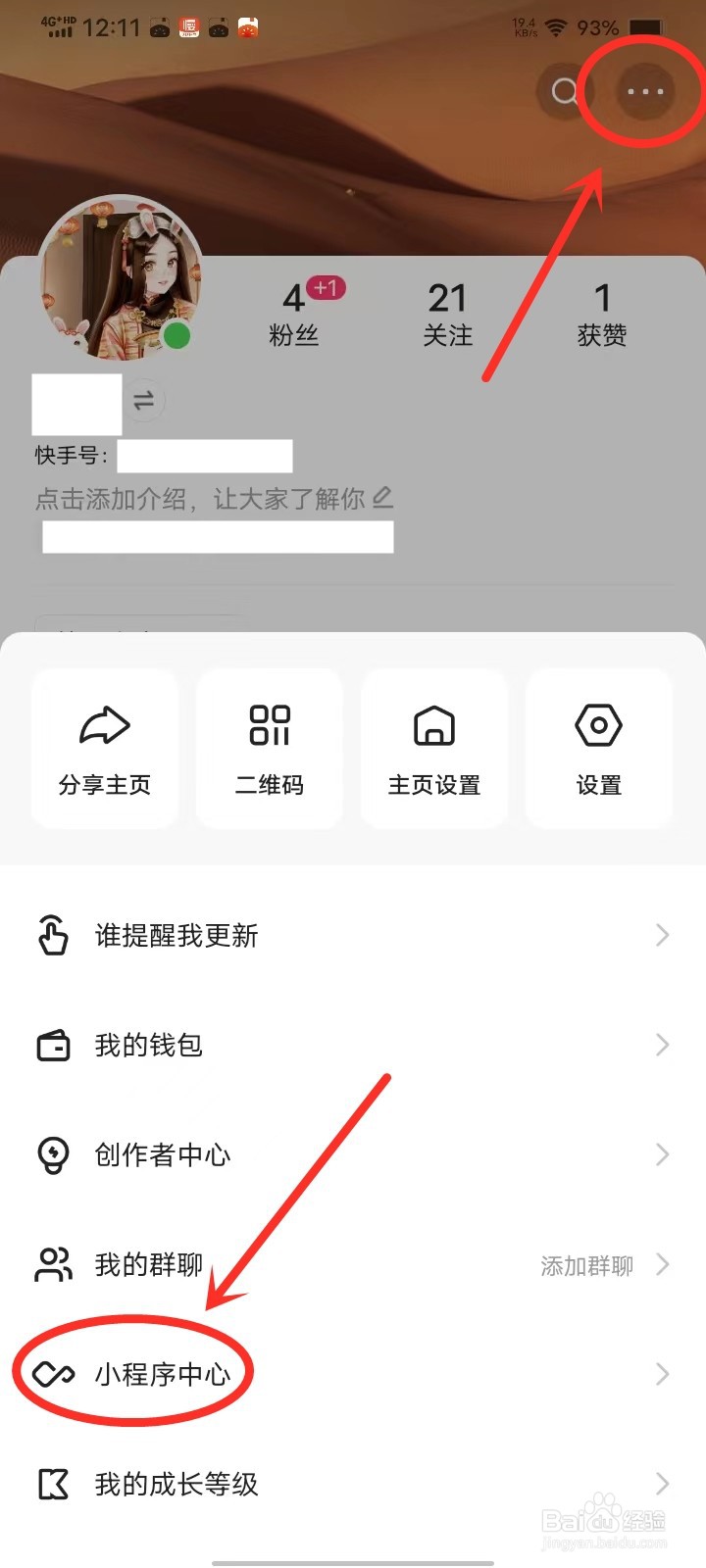Screen dimensions: 706x1568
Task: Tap the wallet icon beside 我的钱包
Action: click(51, 1045)
